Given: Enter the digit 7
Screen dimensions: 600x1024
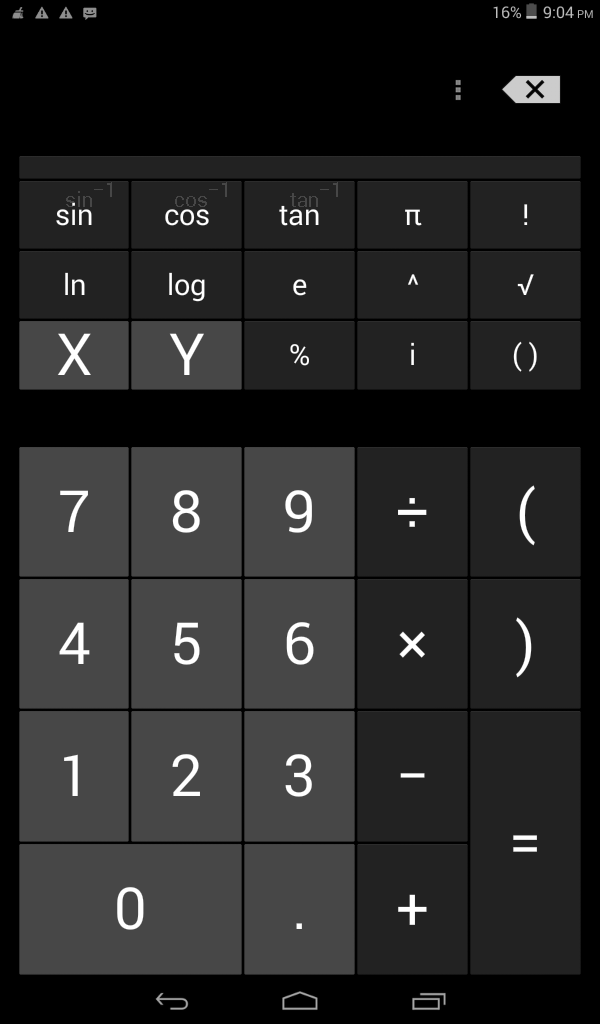Looking at the screenshot, I should point(74,511).
